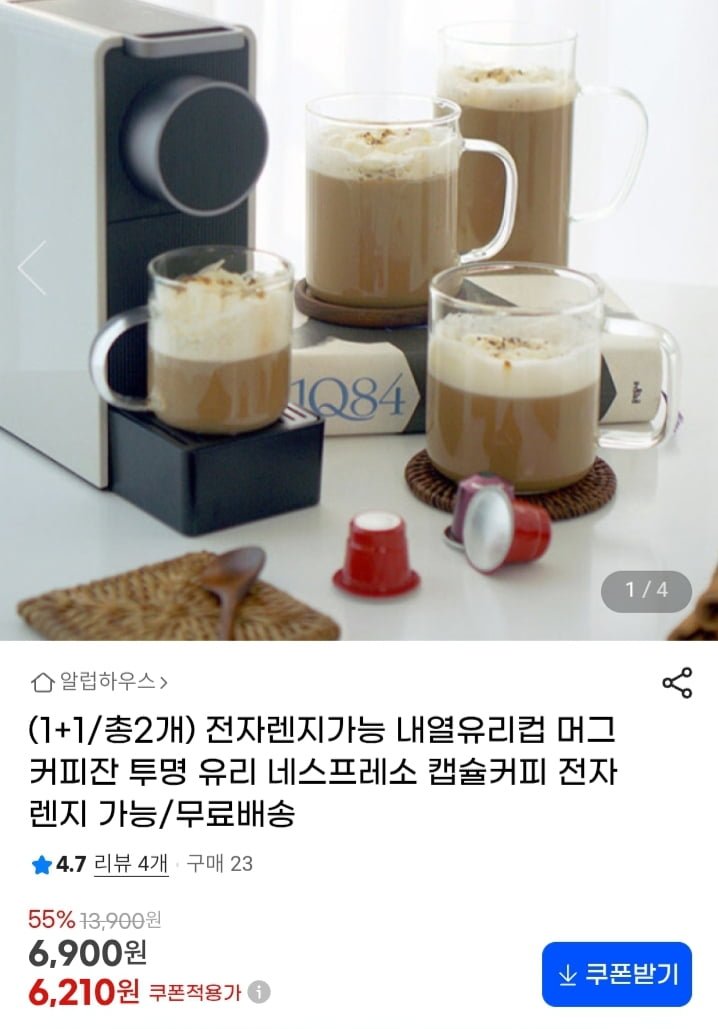718x1029 pixels.
Task: Show info about 쿠폰적용가 price
Action: click(x=259, y=993)
